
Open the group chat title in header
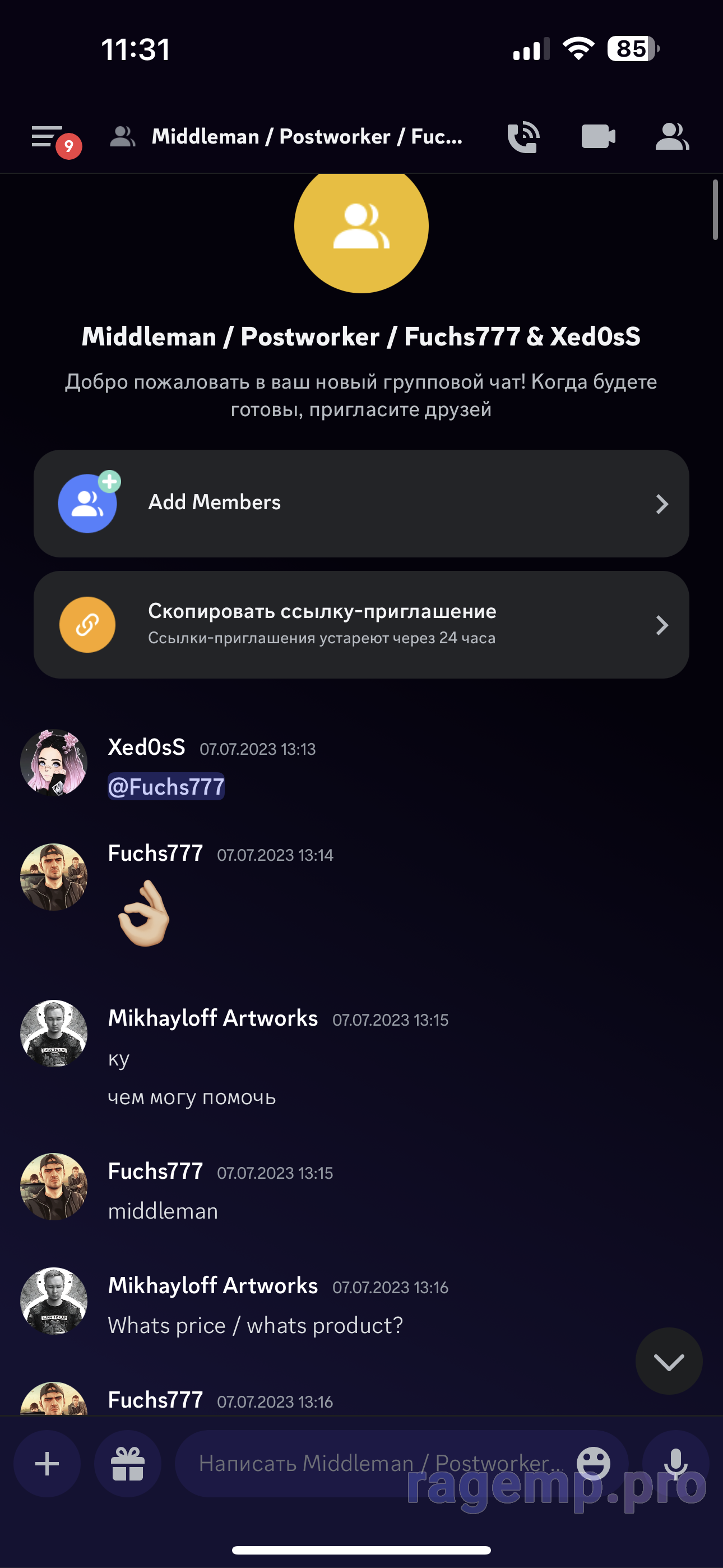(x=307, y=136)
